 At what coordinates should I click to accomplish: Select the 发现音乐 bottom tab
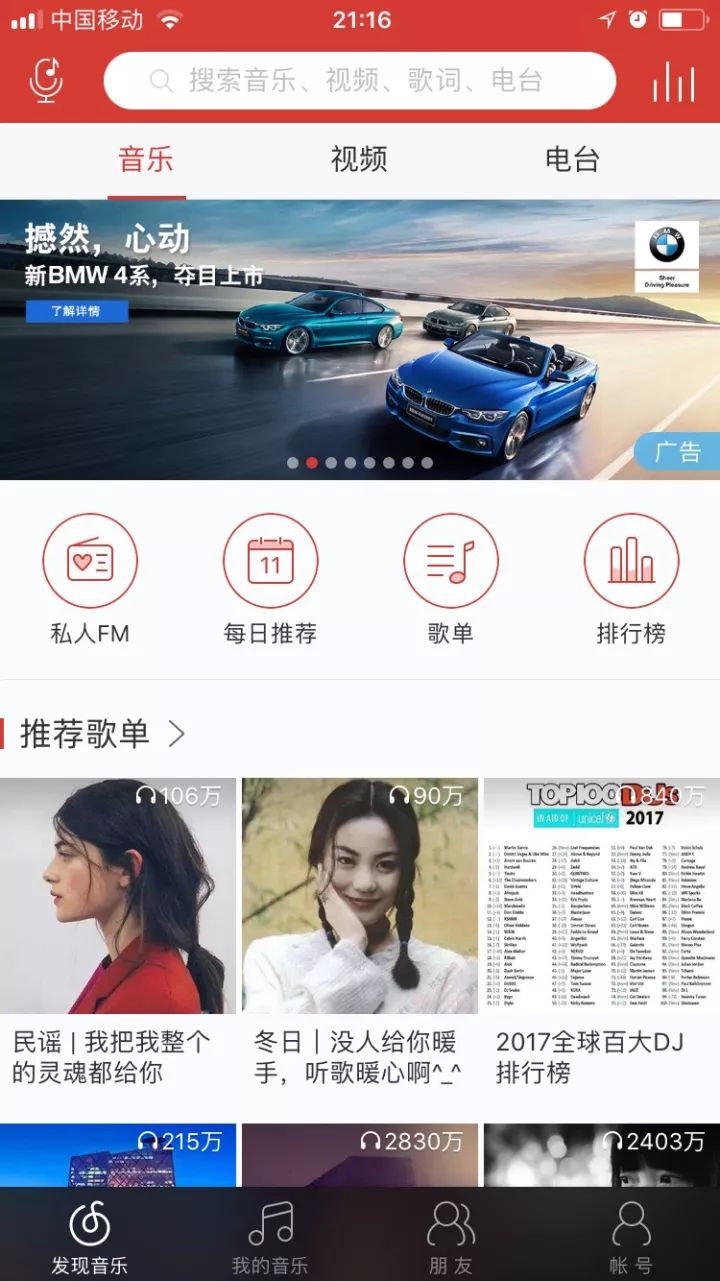90,1236
